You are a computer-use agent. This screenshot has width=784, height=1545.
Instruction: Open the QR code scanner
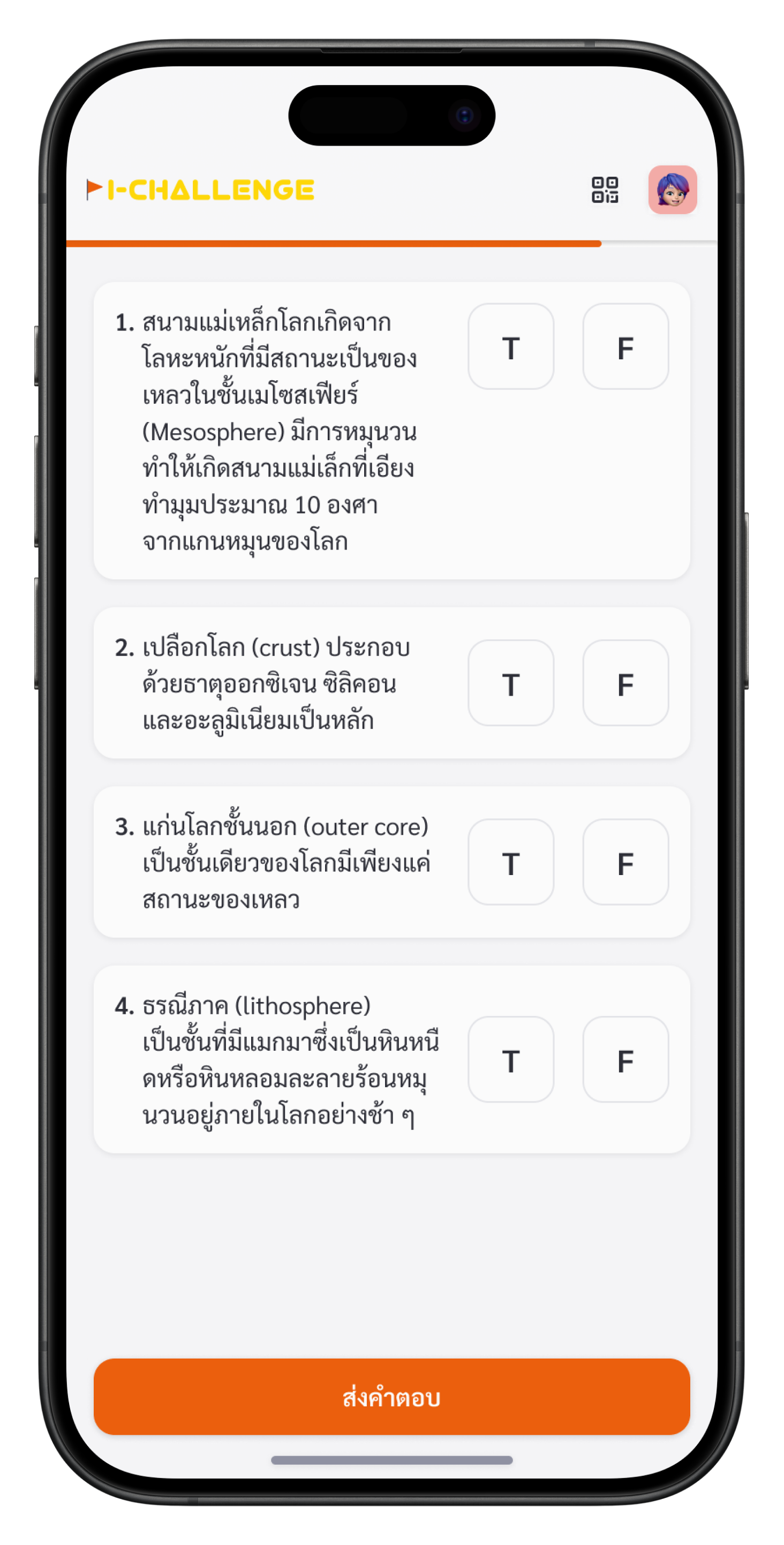pos(605,190)
